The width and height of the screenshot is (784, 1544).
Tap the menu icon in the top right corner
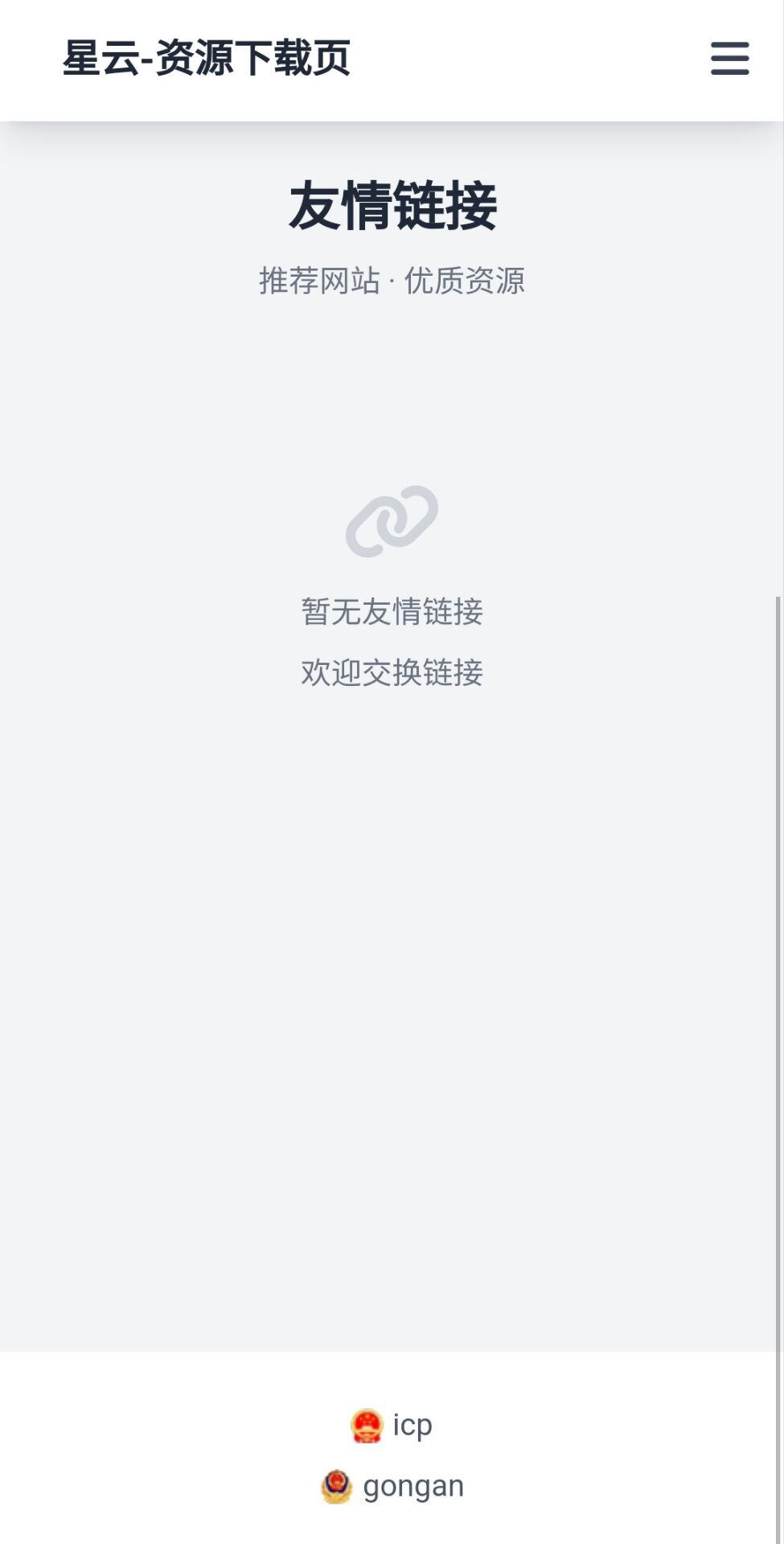coord(728,60)
